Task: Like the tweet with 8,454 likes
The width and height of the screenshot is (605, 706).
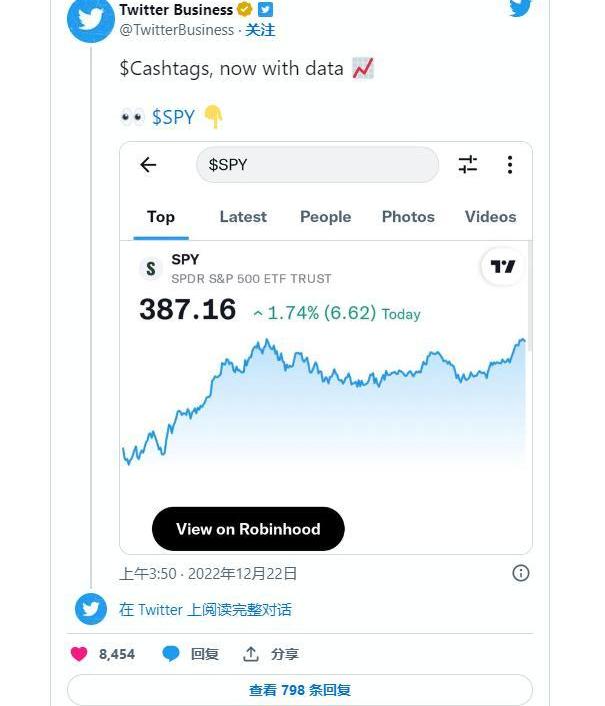Action: coord(80,654)
